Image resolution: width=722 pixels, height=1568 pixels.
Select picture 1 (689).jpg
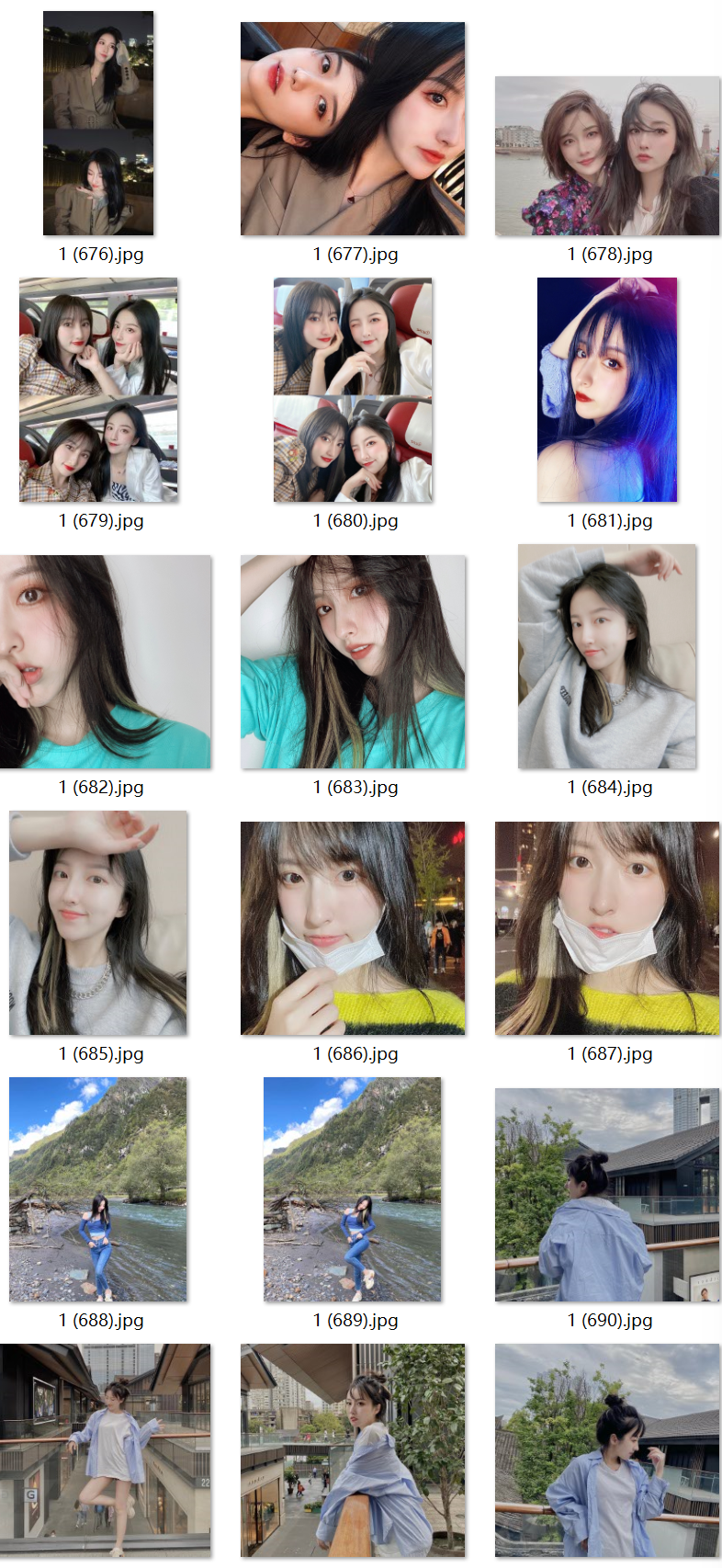(x=353, y=1189)
